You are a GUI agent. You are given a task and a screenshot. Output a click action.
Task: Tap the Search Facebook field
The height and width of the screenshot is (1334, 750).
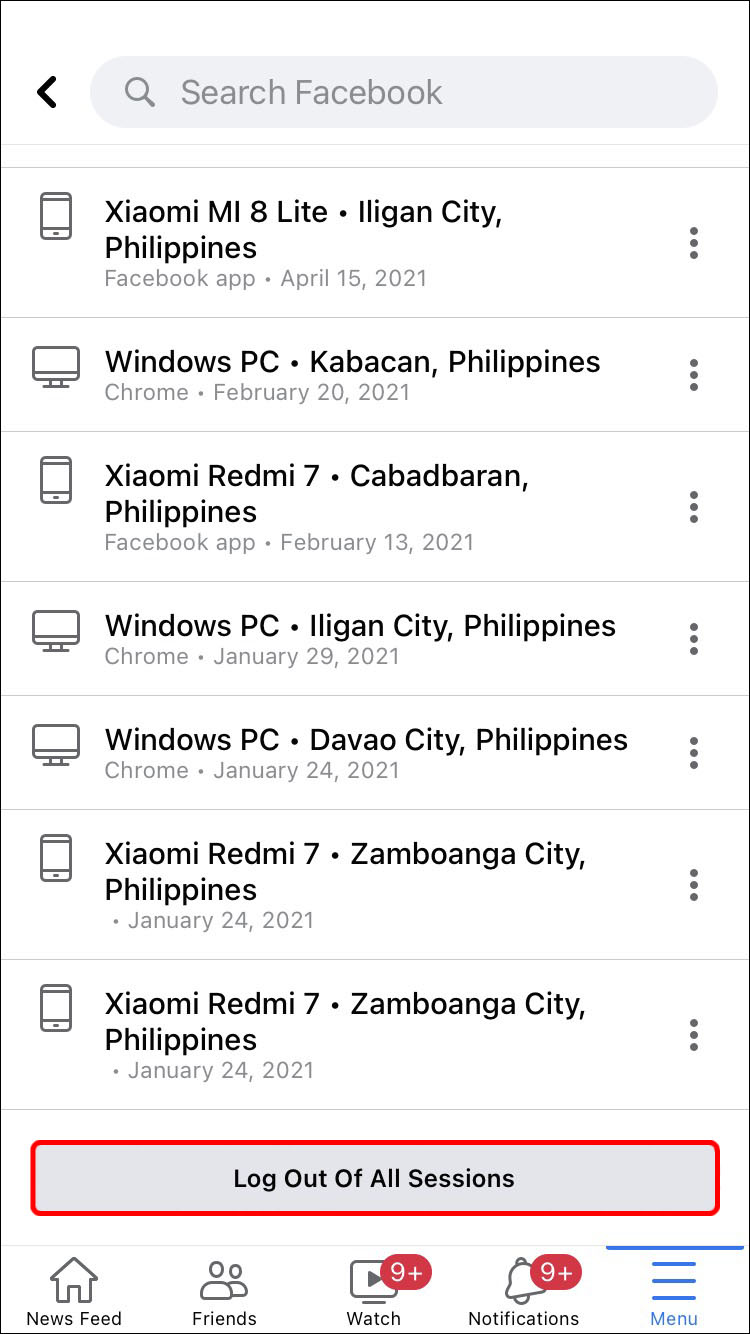point(404,92)
